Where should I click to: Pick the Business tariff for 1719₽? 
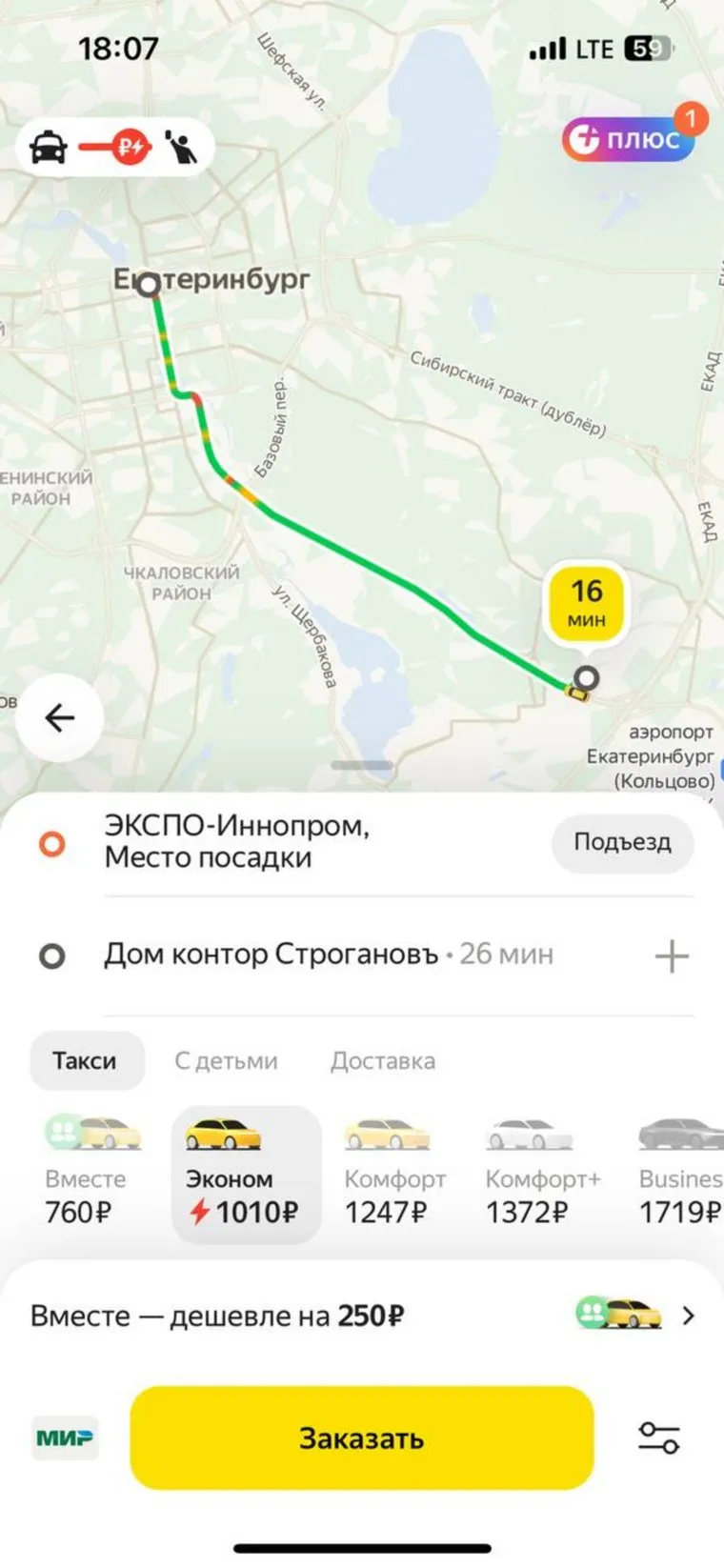680,1175
